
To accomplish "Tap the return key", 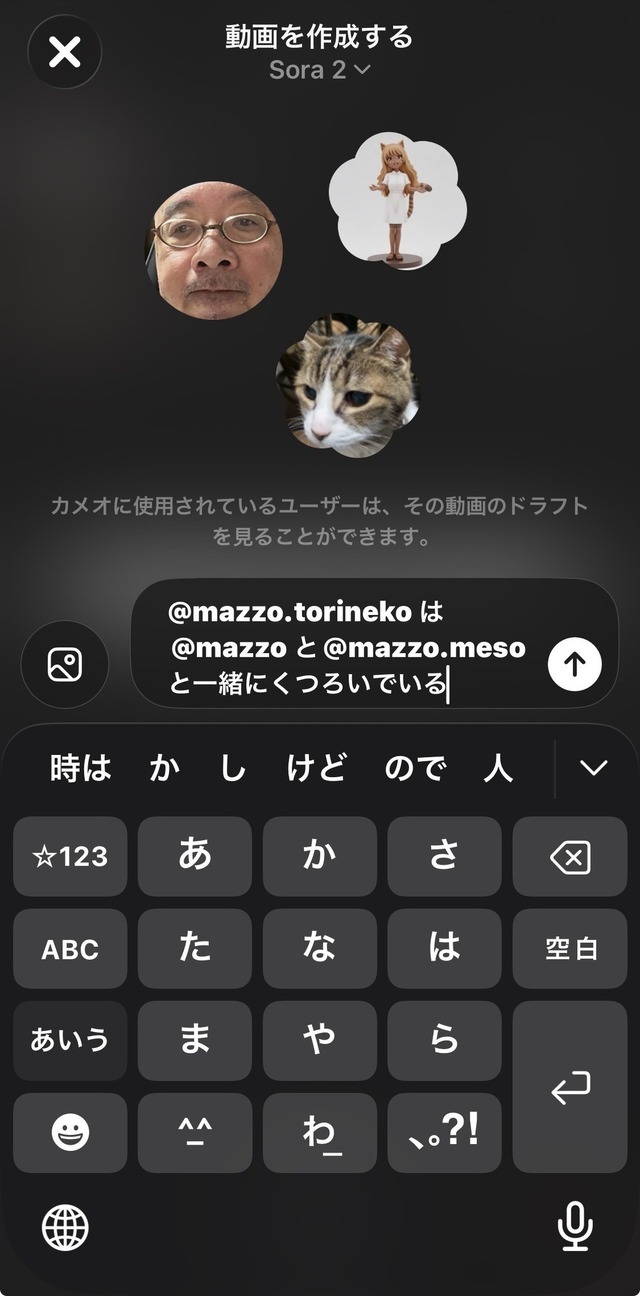I will [x=570, y=1087].
